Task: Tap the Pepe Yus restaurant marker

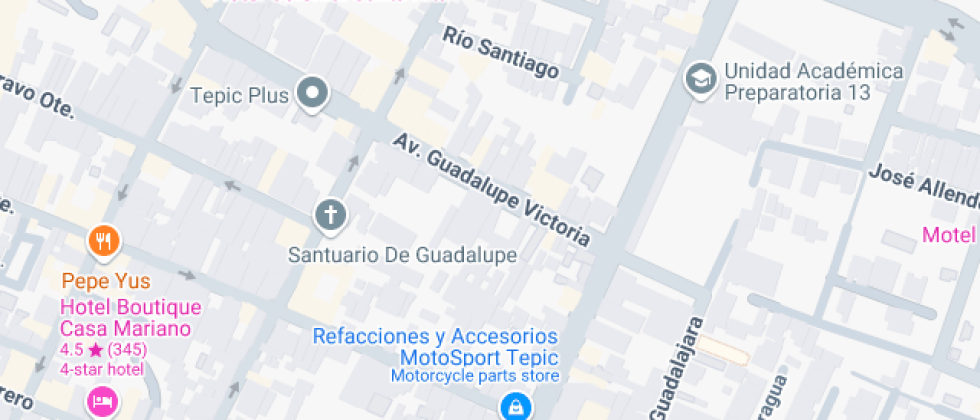Action: coord(104,241)
